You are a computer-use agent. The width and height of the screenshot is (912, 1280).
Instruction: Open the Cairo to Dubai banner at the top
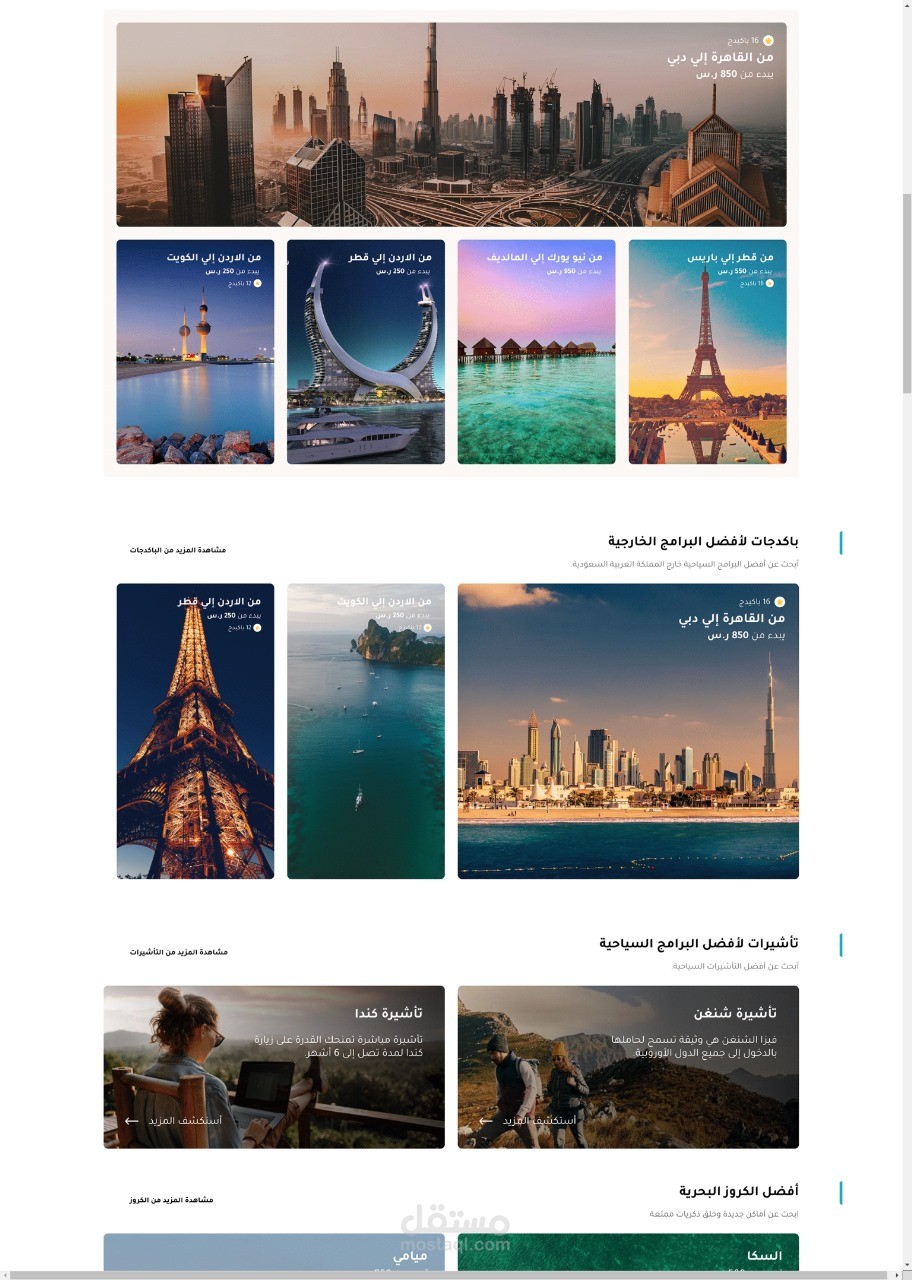coord(451,125)
